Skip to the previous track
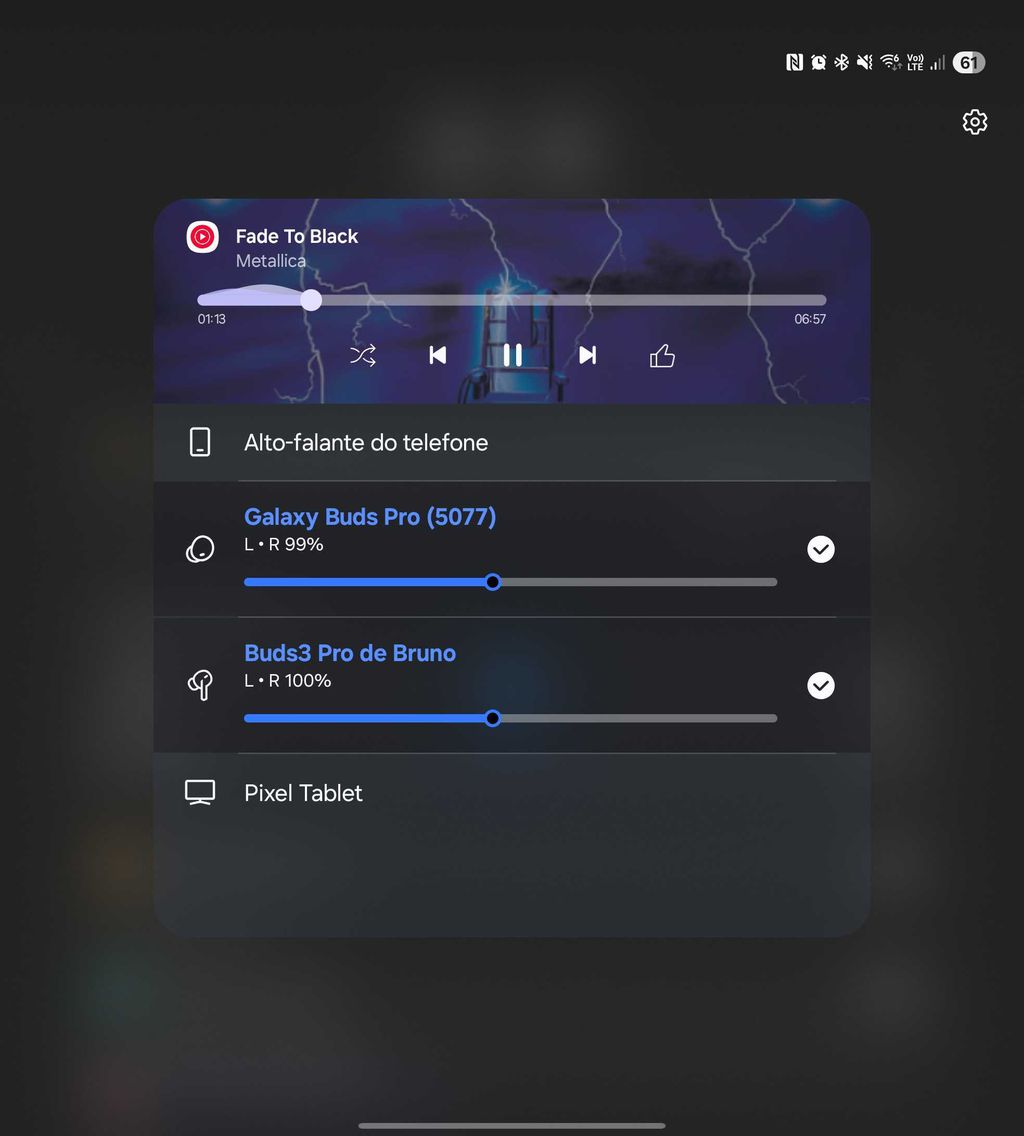The image size is (1024, 1136). pyautogui.click(x=437, y=355)
